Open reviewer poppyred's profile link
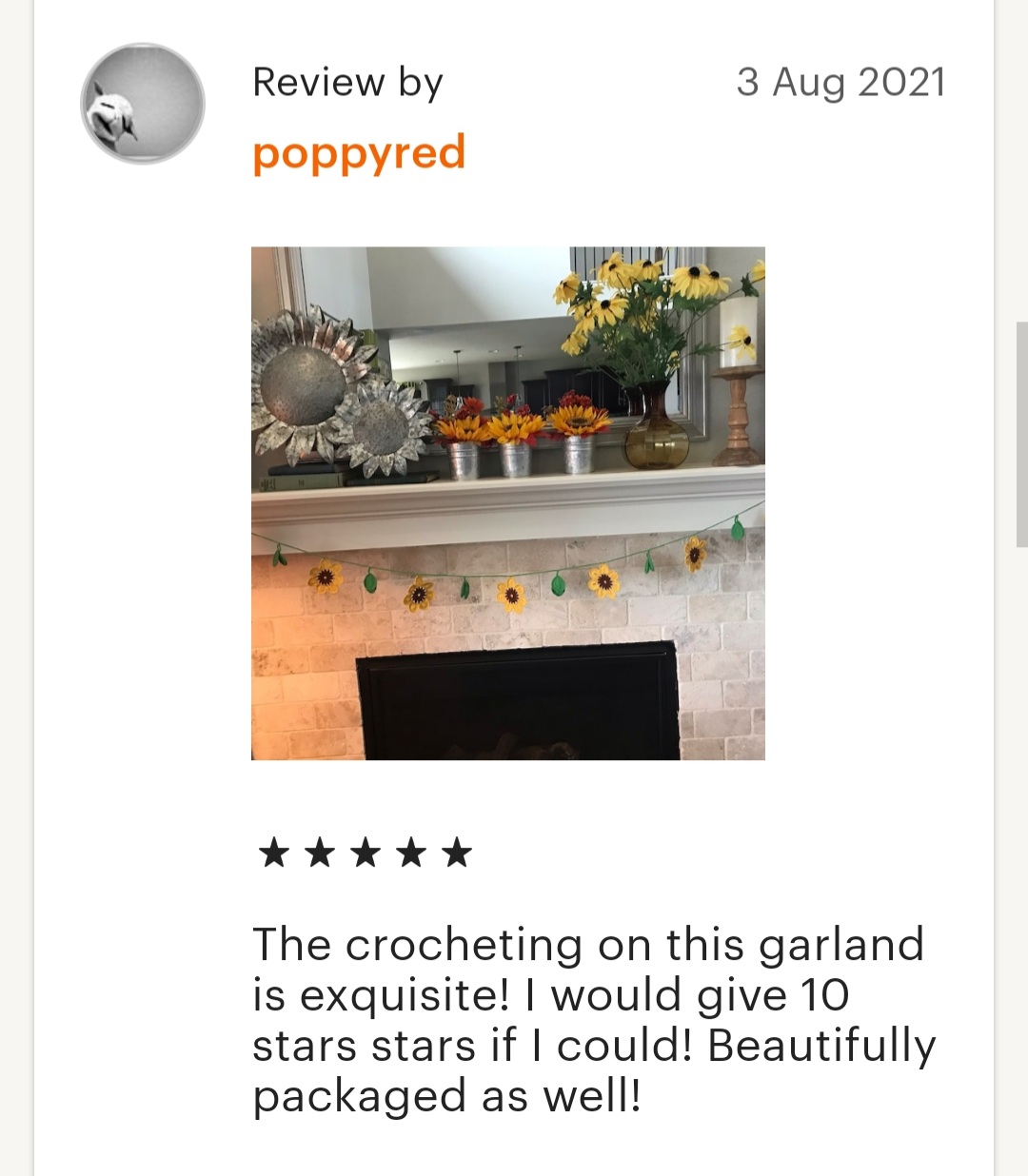Image resolution: width=1028 pixels, height=1176 pixels. 359,153
